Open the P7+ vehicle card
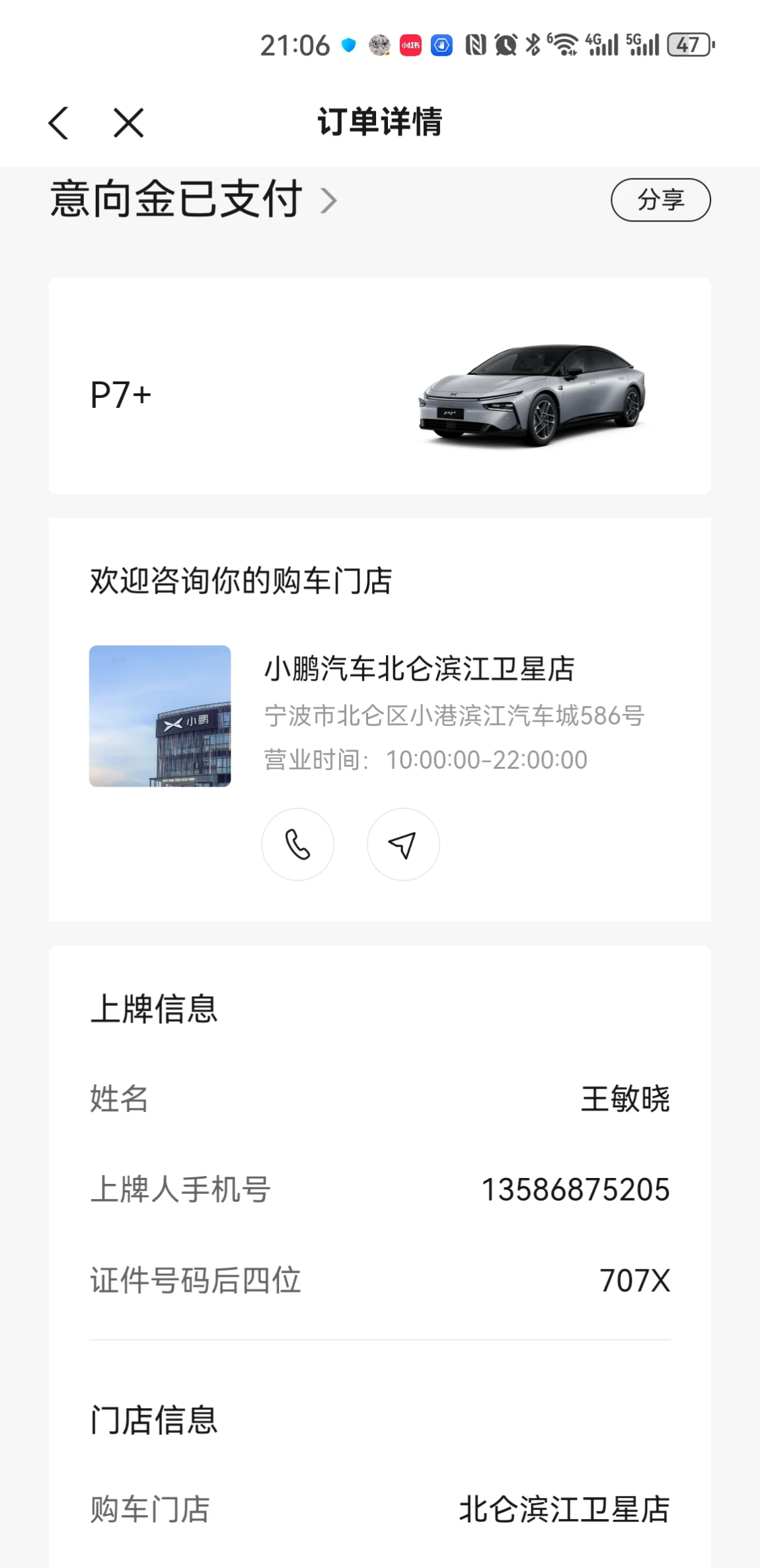 pos(379,386)
